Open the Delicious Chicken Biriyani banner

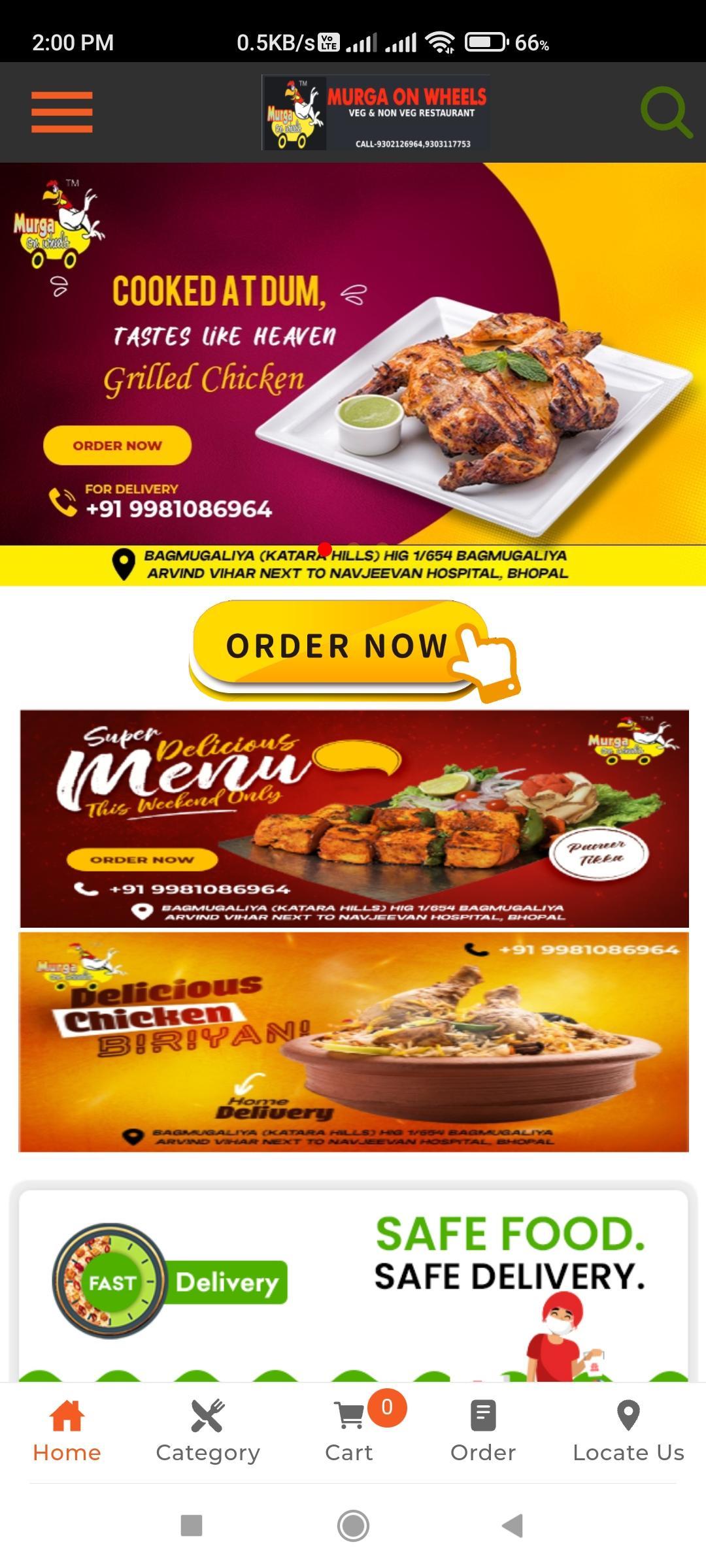coord(354,1042)
